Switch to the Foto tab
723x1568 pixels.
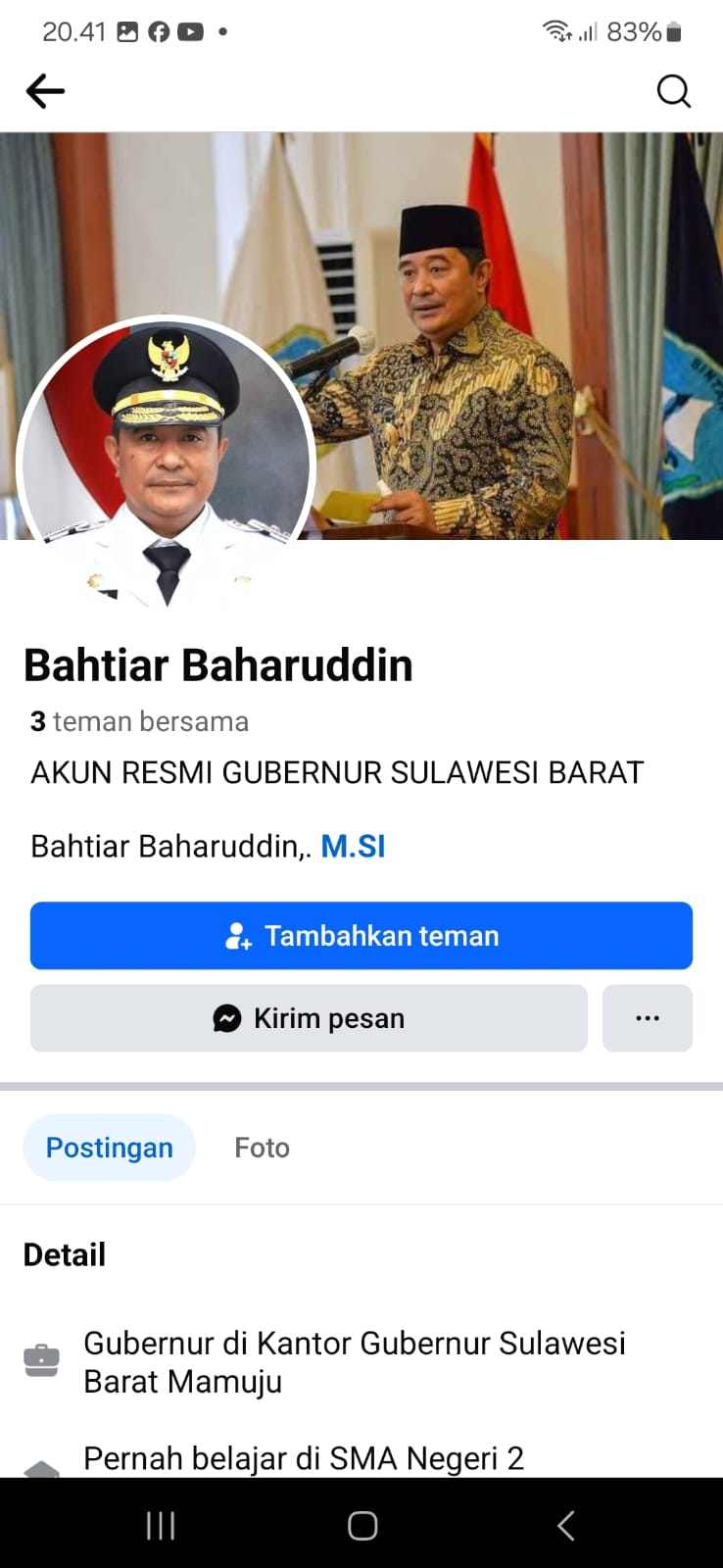pos(262,1148)
